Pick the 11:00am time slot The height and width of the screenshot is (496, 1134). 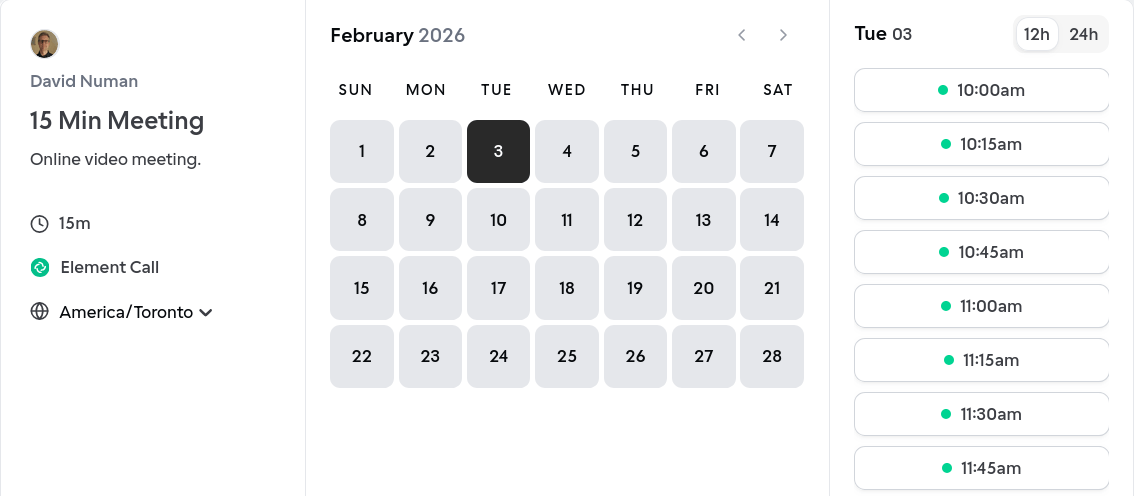click(x=981, y=306)
